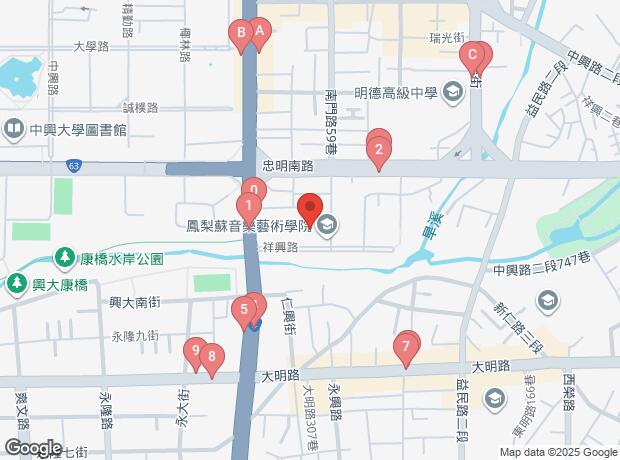Viewport: 620px width, 460px height.
Task: Select the marker numbered 0
Action: coord(254,189)
